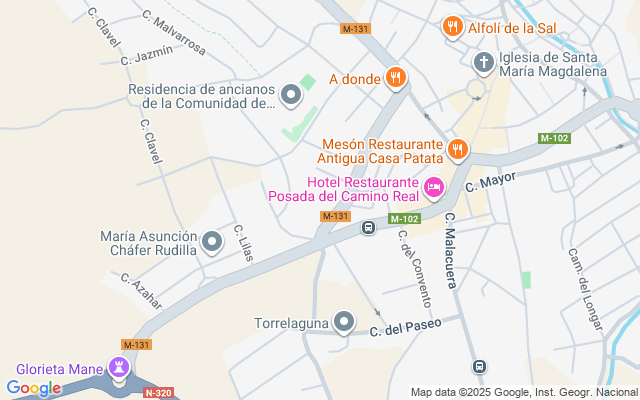Screen dimensions: 640x400
Task: Select Mesón Restaurante Antigua Casa Patata pin
Action: coord(457,149)
